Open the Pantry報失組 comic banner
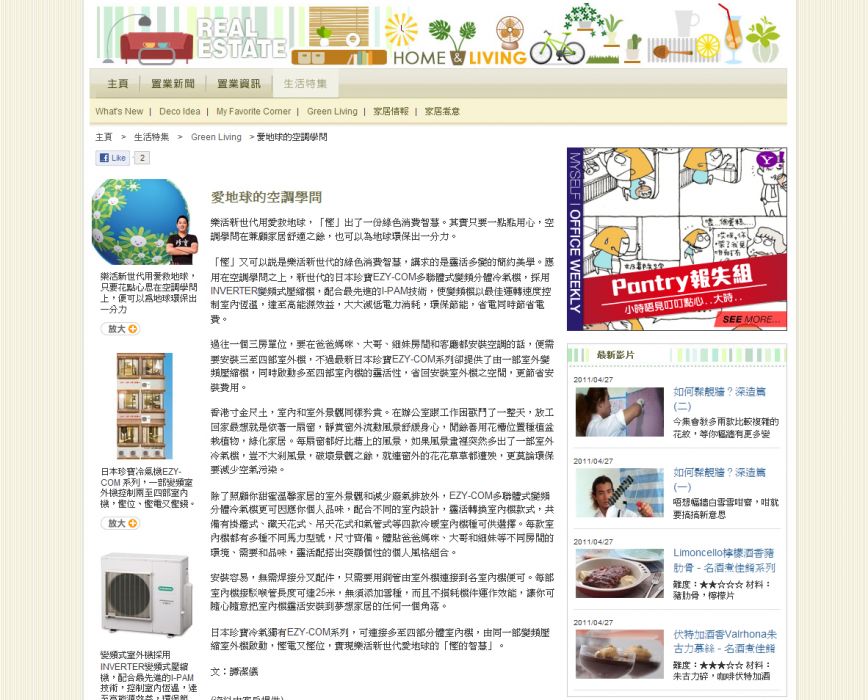The width and height of the screenshot is (868, 700). click(676, 239)
